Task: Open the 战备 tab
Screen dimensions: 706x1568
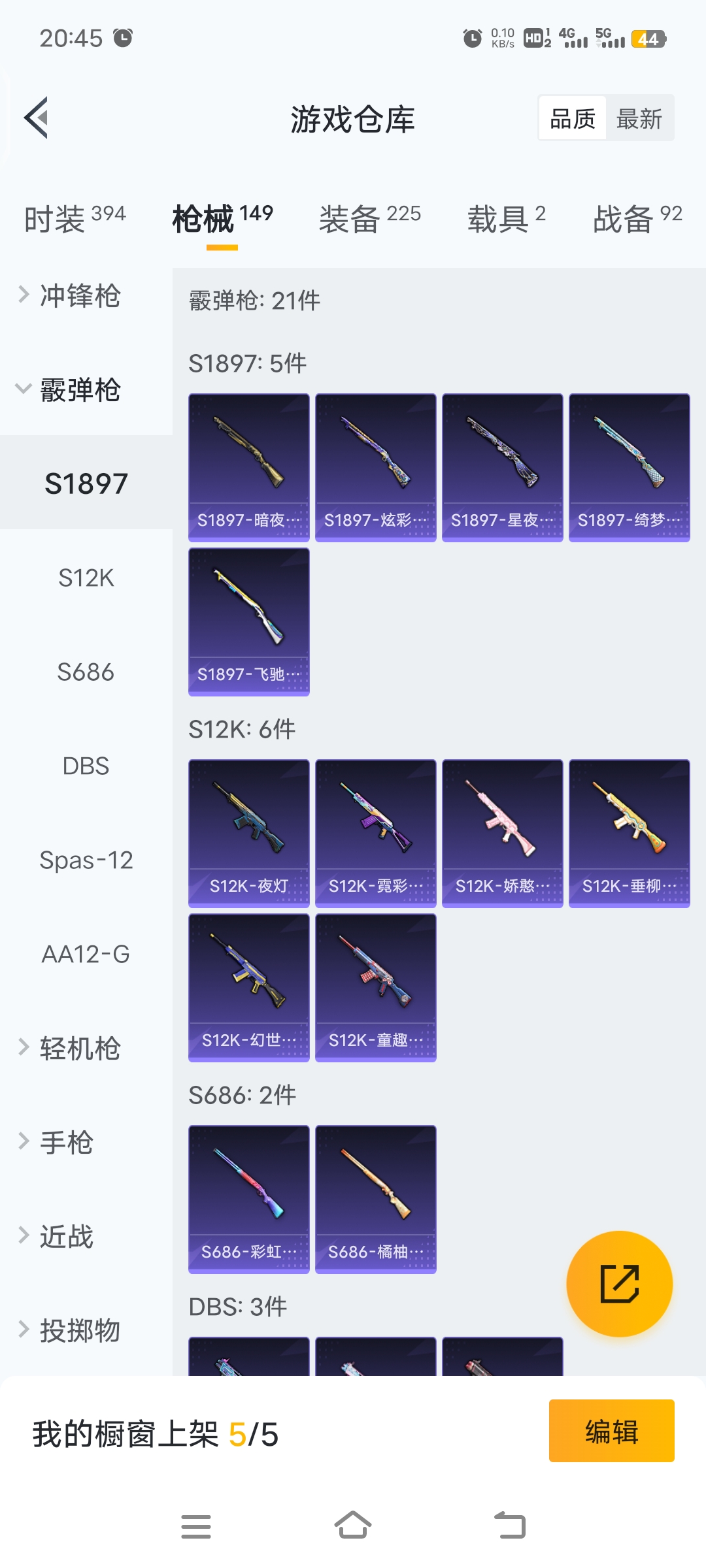Action: coord(637,219)
